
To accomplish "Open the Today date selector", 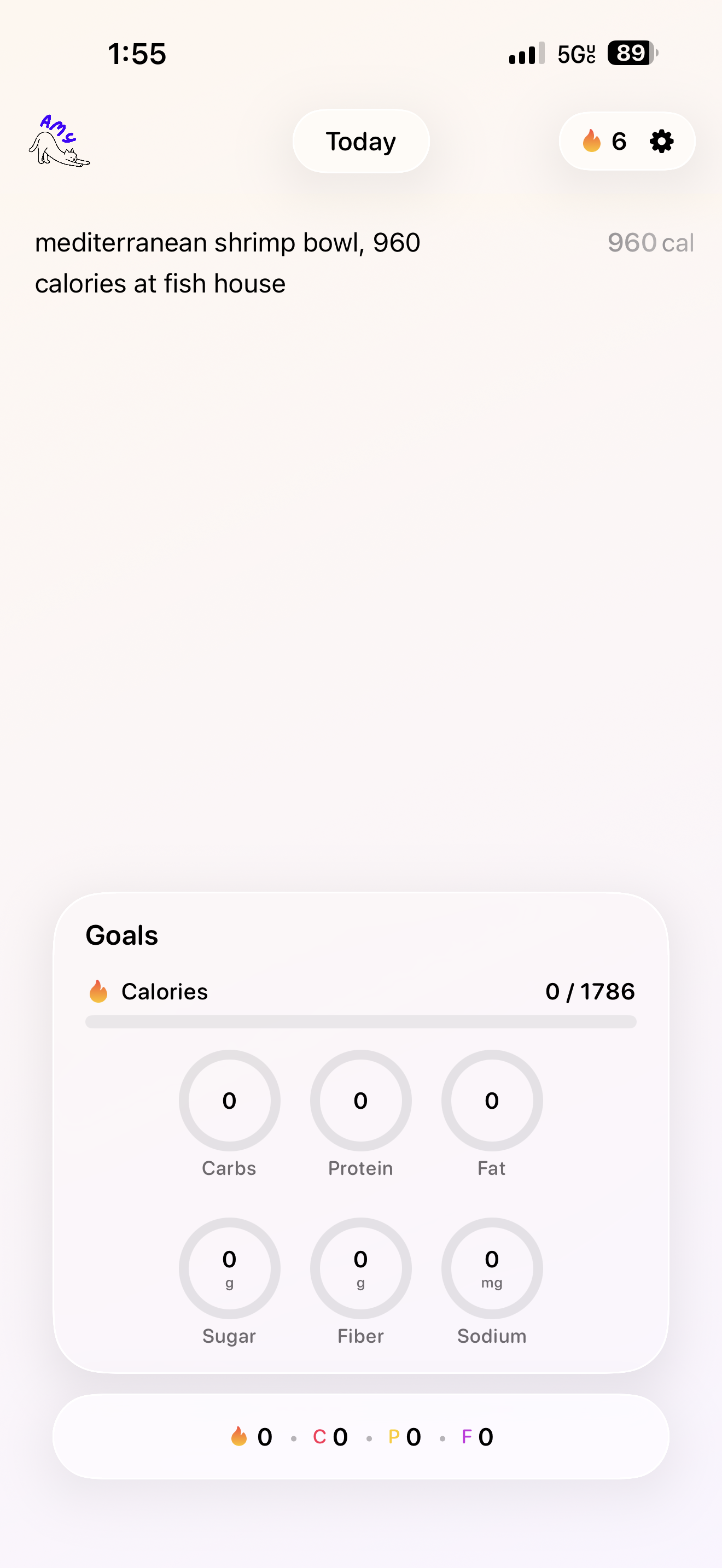I will point(361,141).
